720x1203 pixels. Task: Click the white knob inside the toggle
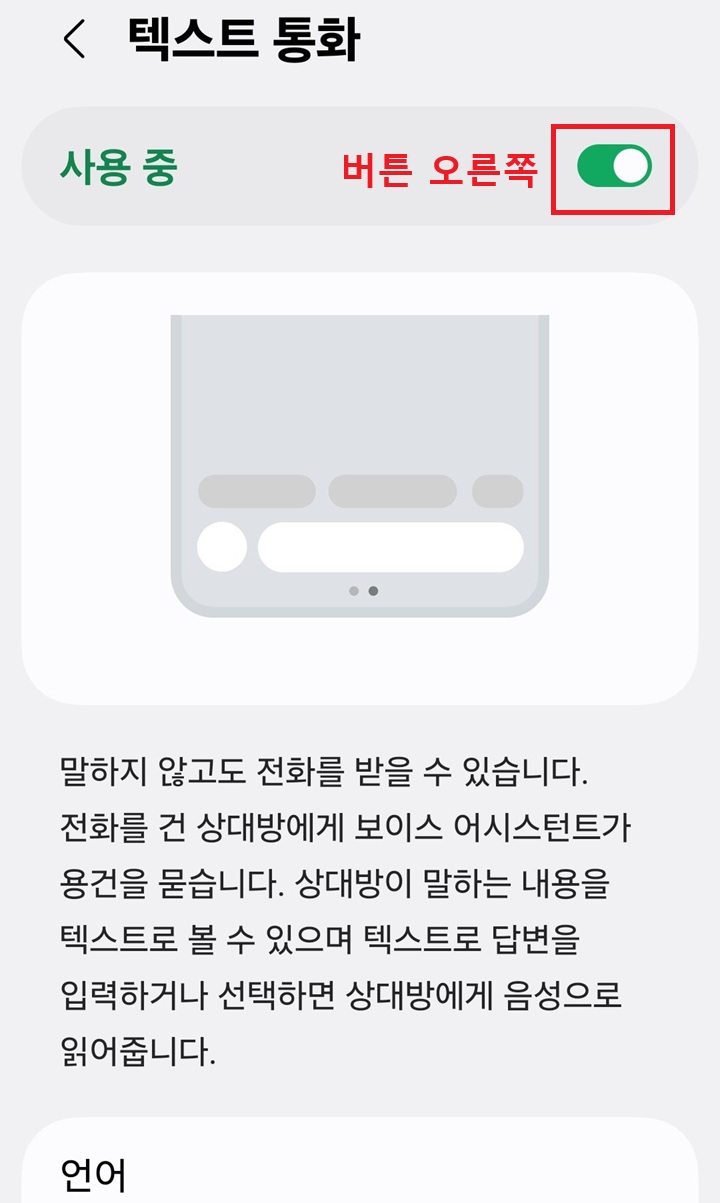coord(630,167)
